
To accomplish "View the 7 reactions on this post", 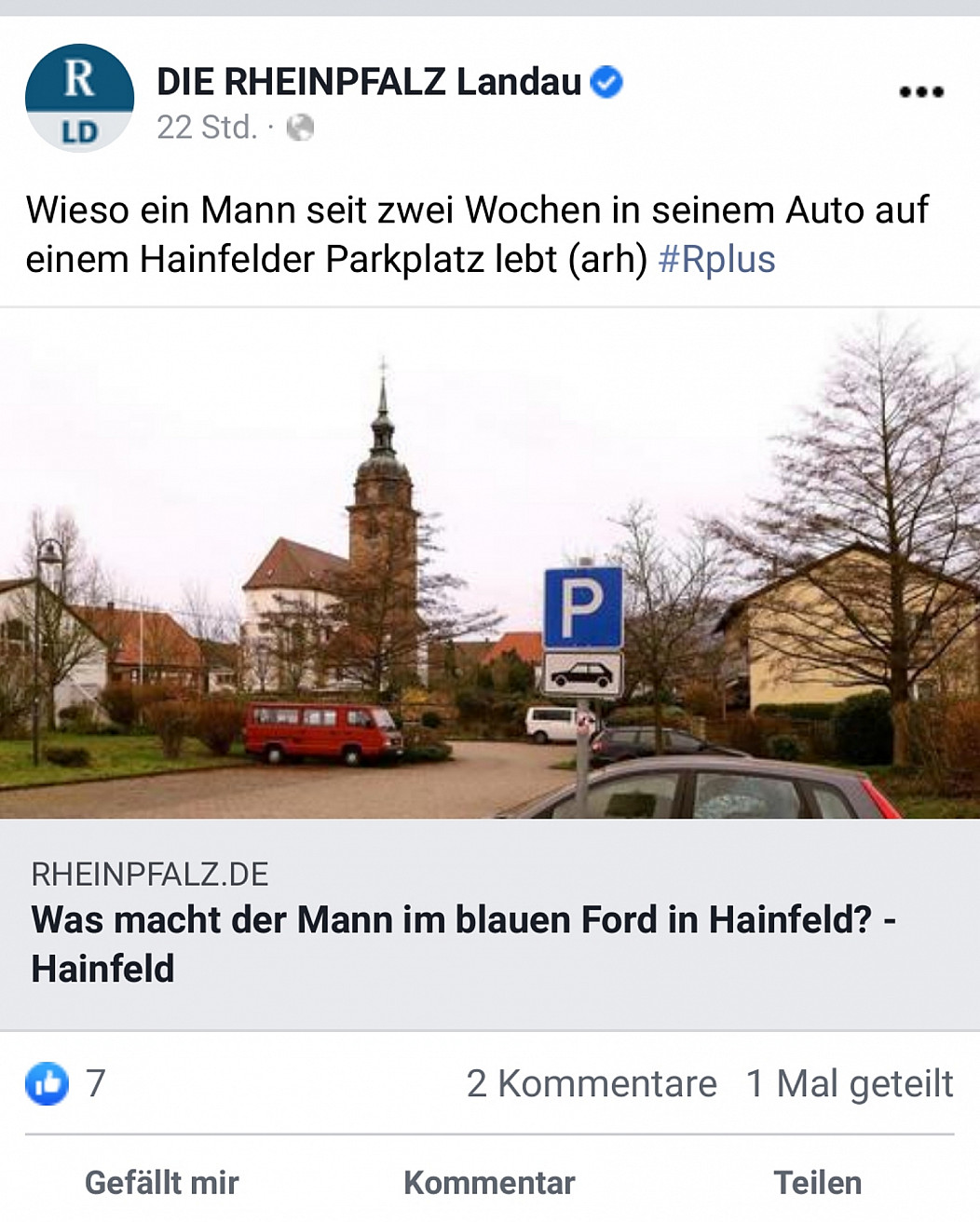I will tap(66, 1083).
